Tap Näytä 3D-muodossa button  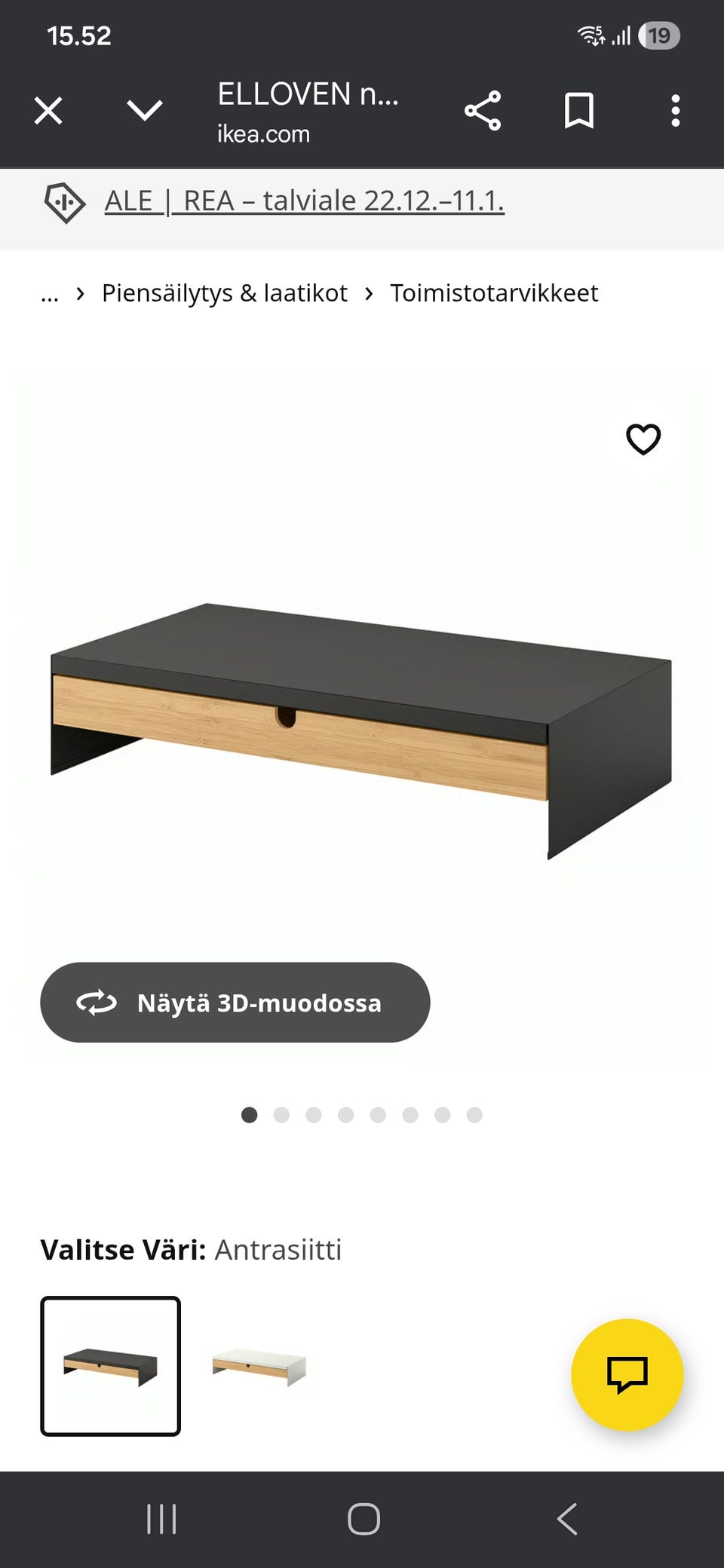(x=235, y=1003)
